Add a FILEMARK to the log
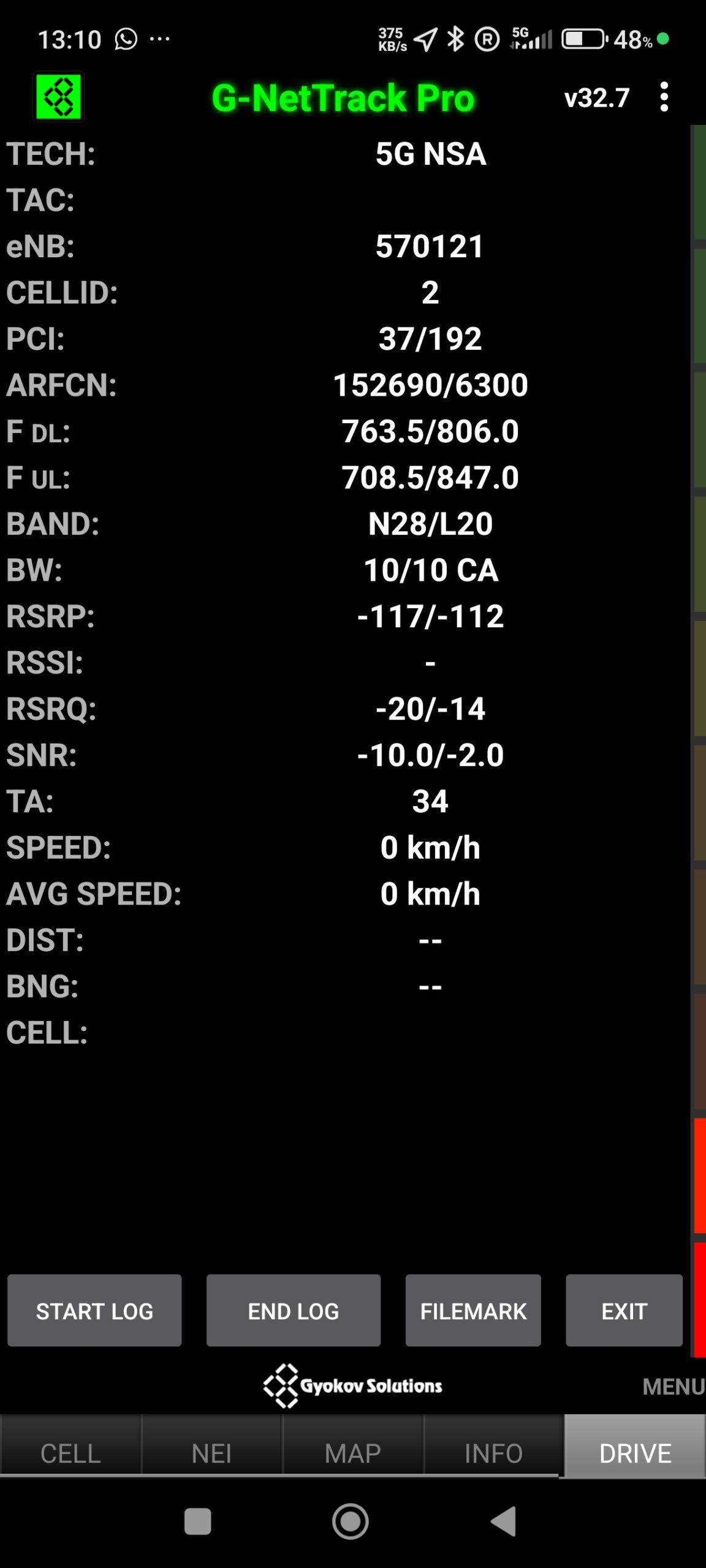The image size is (706, 1568). 473,1311
